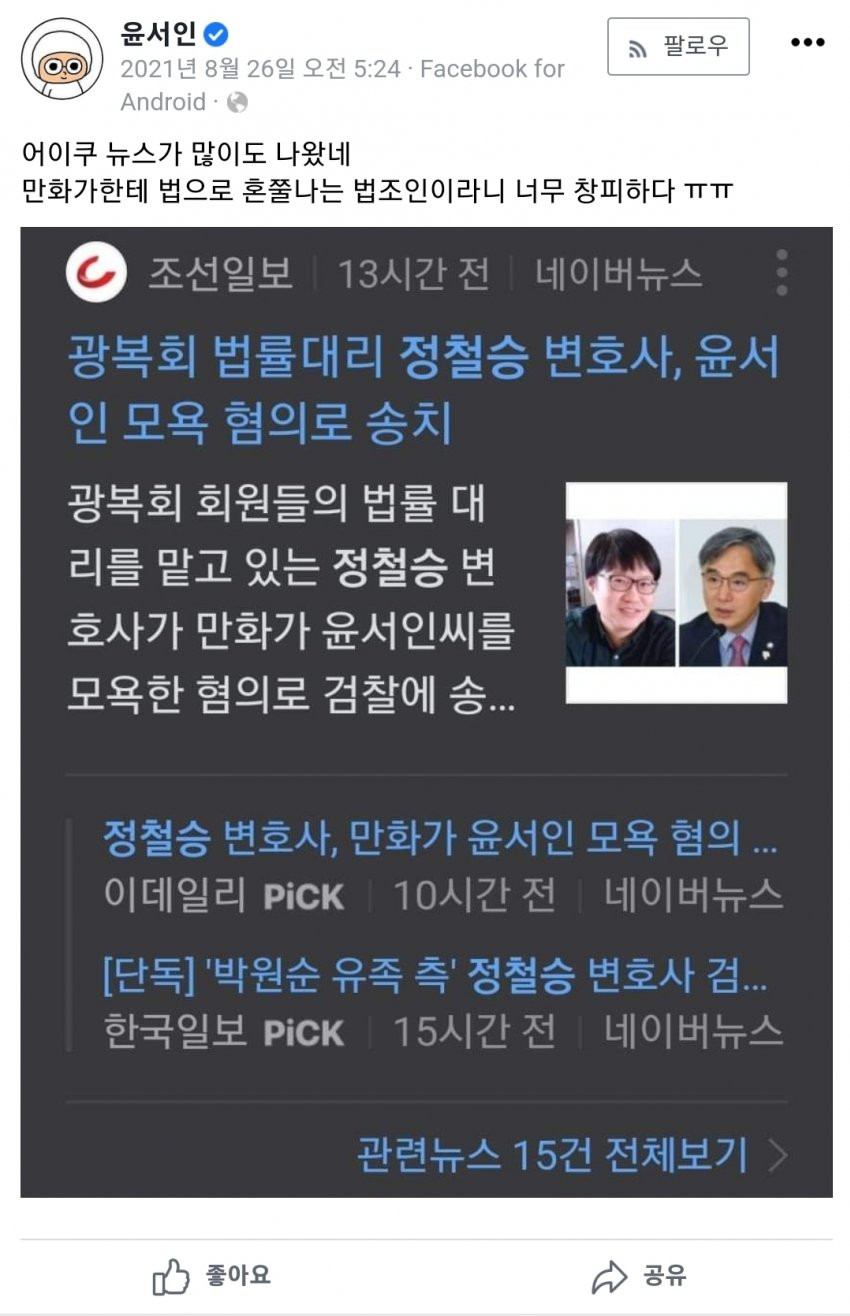This screenshot has width=850, height=1316.
Task: Open the post timestamp link
Action: [260, 69]
